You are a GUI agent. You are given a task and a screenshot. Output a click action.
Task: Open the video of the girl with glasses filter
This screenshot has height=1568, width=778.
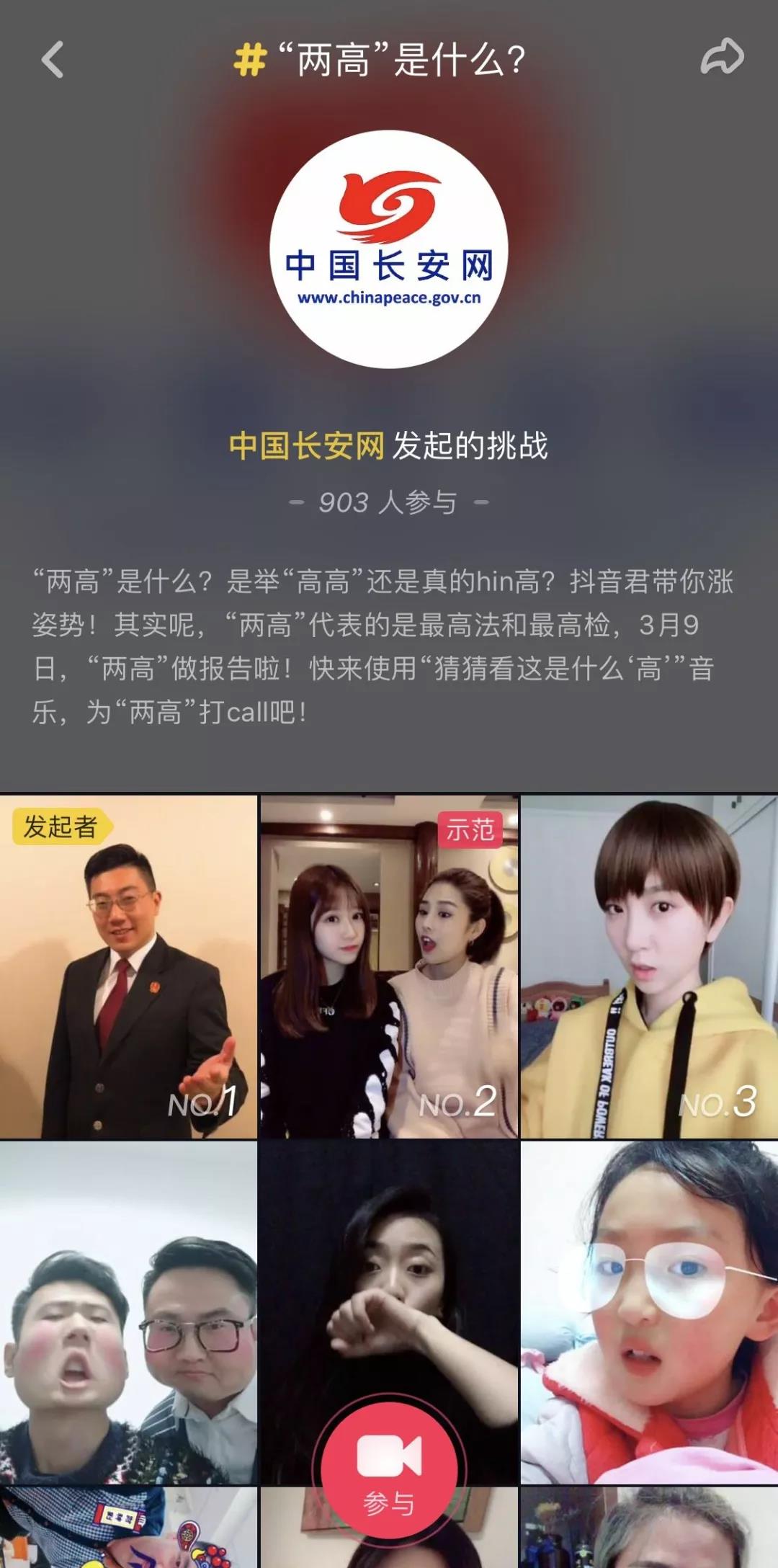649,1313
